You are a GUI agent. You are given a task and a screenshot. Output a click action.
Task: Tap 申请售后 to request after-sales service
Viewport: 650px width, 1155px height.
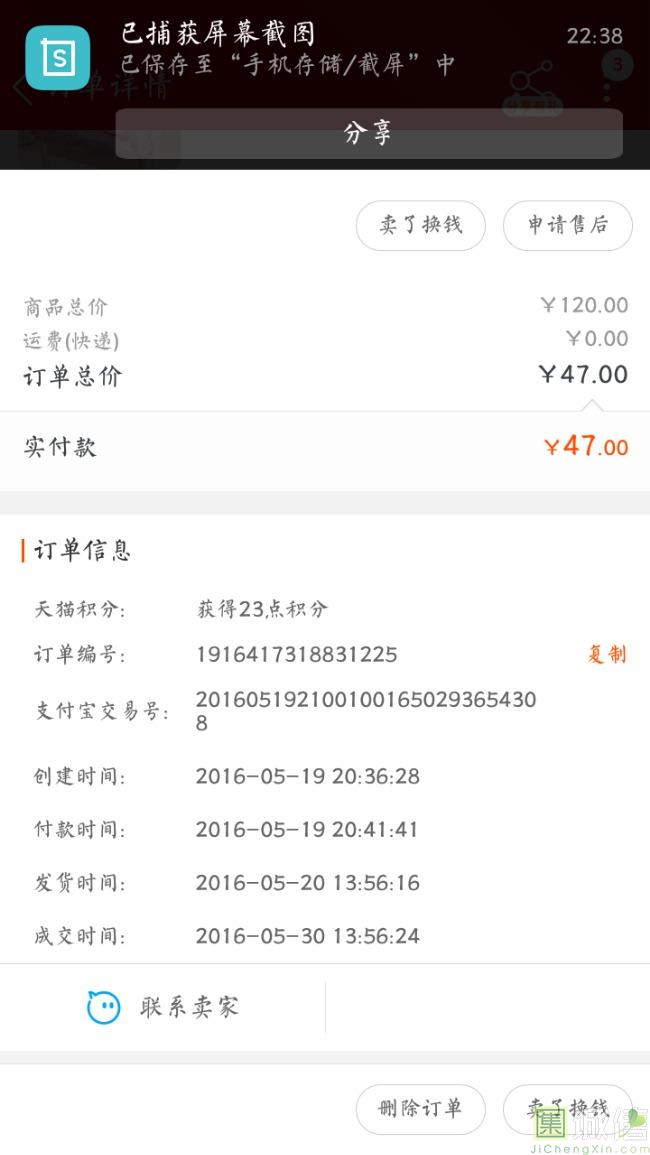[567, 225]
